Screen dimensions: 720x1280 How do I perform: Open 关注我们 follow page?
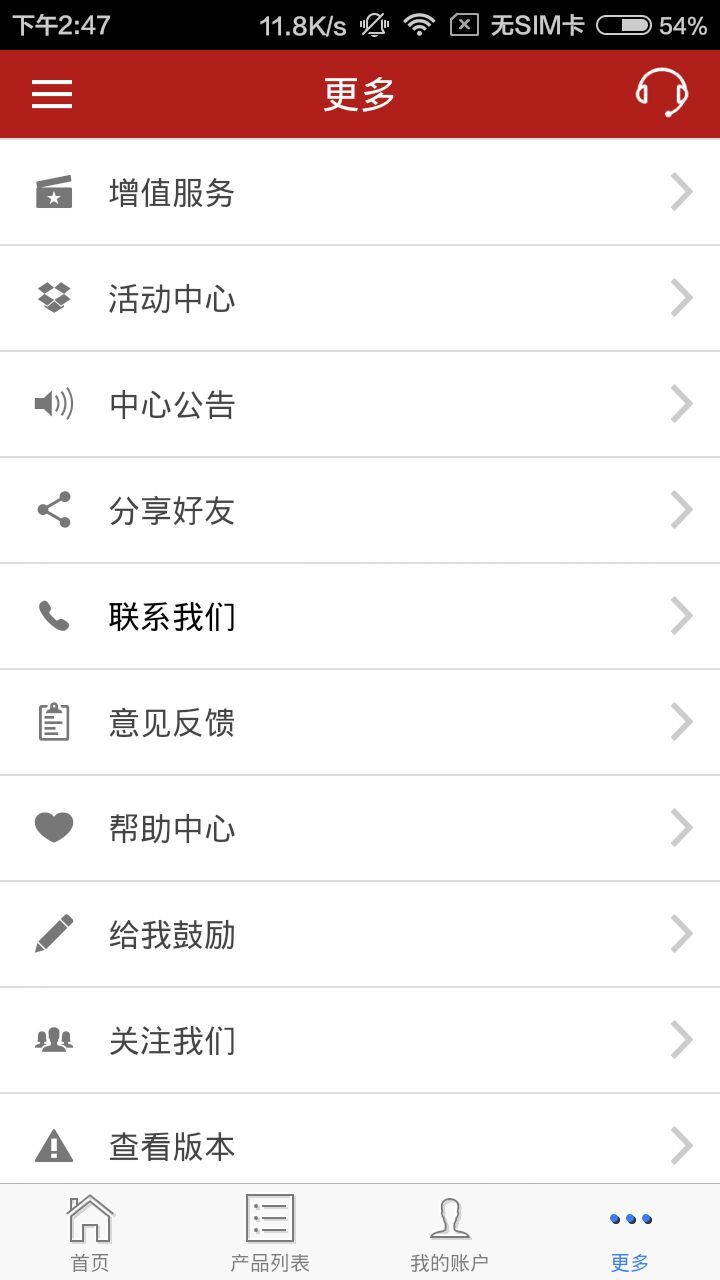pos(360,1040)
